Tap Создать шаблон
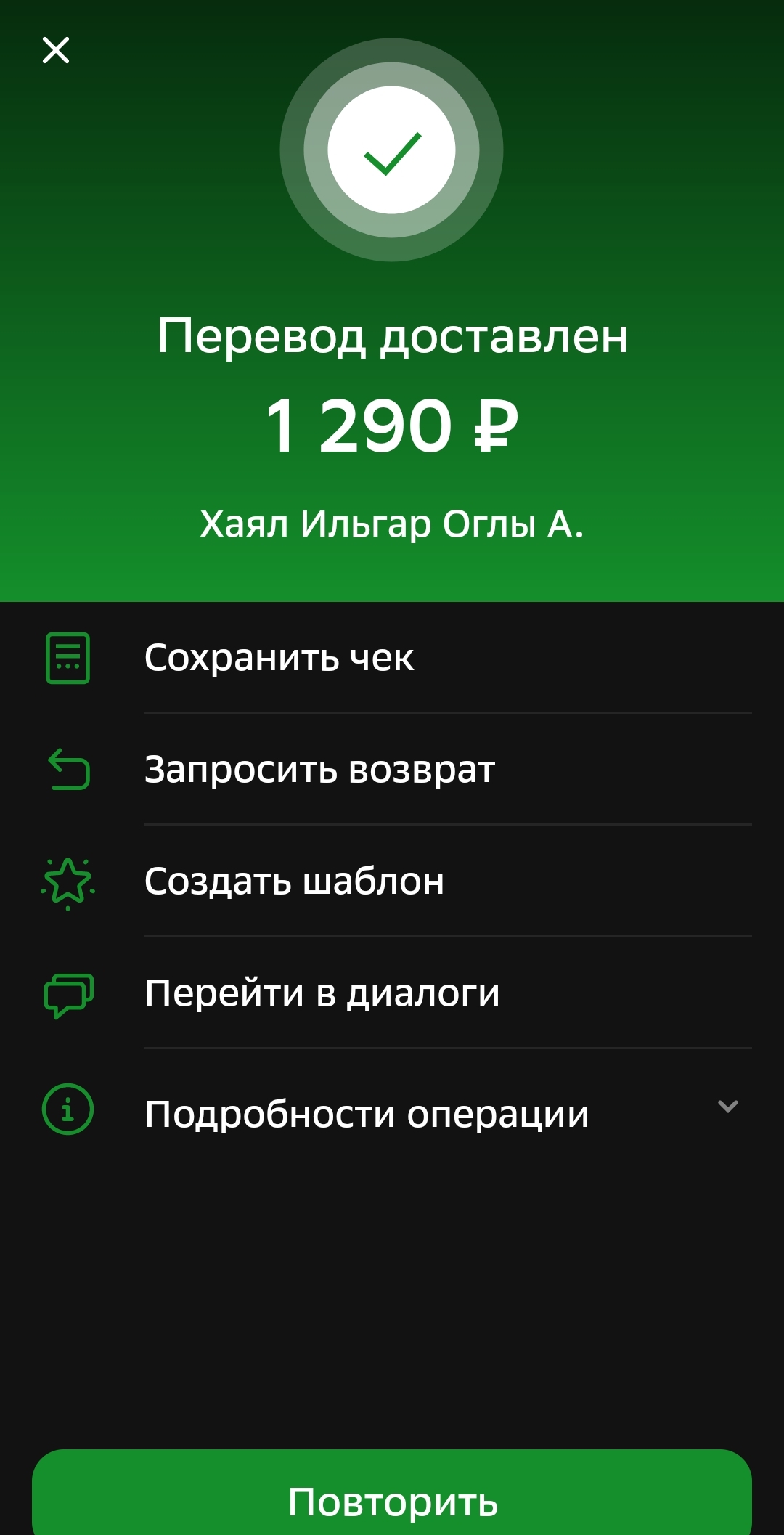 (294, 881)
